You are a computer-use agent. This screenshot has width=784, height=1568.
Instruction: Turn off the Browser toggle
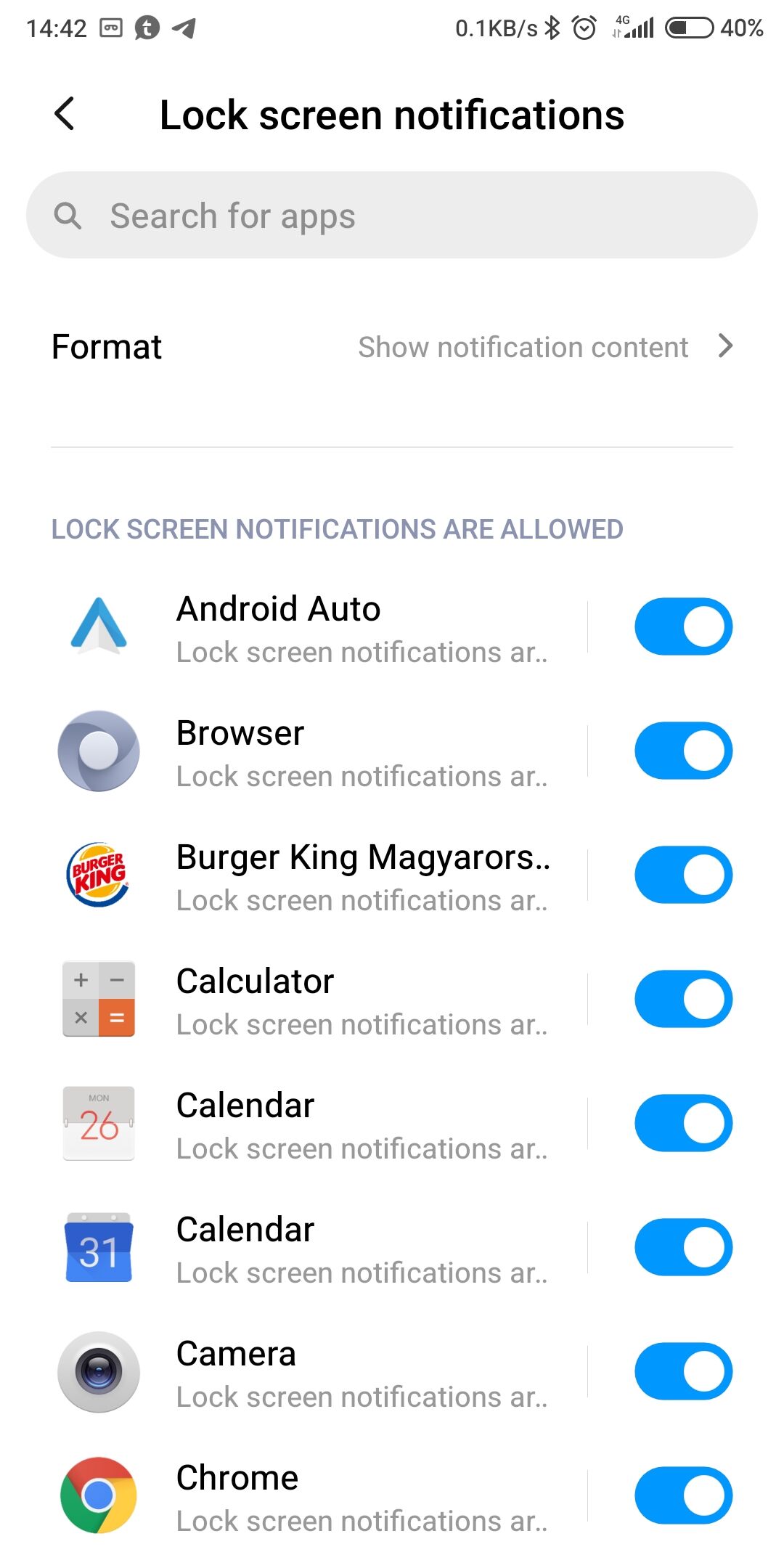(x=683, y=751)
